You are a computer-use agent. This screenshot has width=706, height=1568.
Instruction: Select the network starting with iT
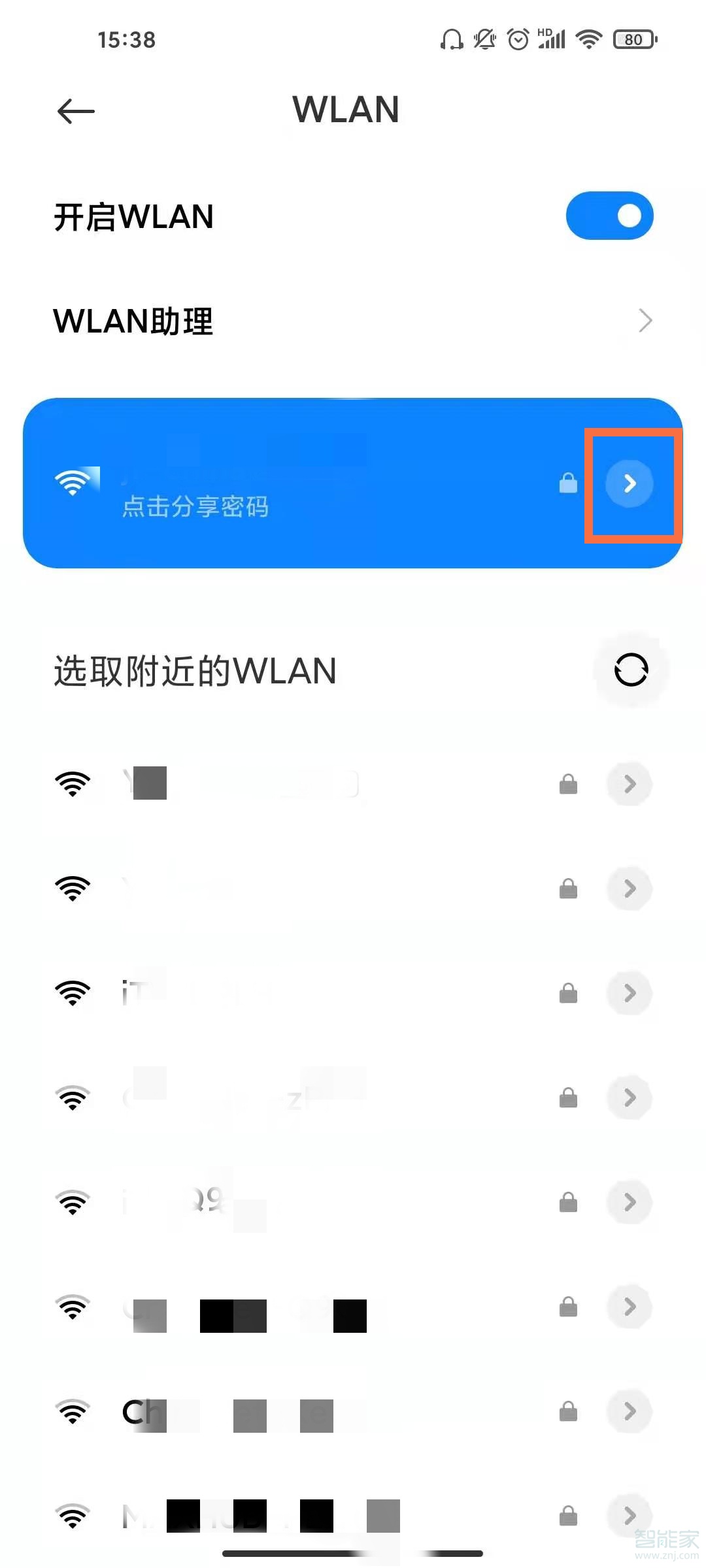261,993
